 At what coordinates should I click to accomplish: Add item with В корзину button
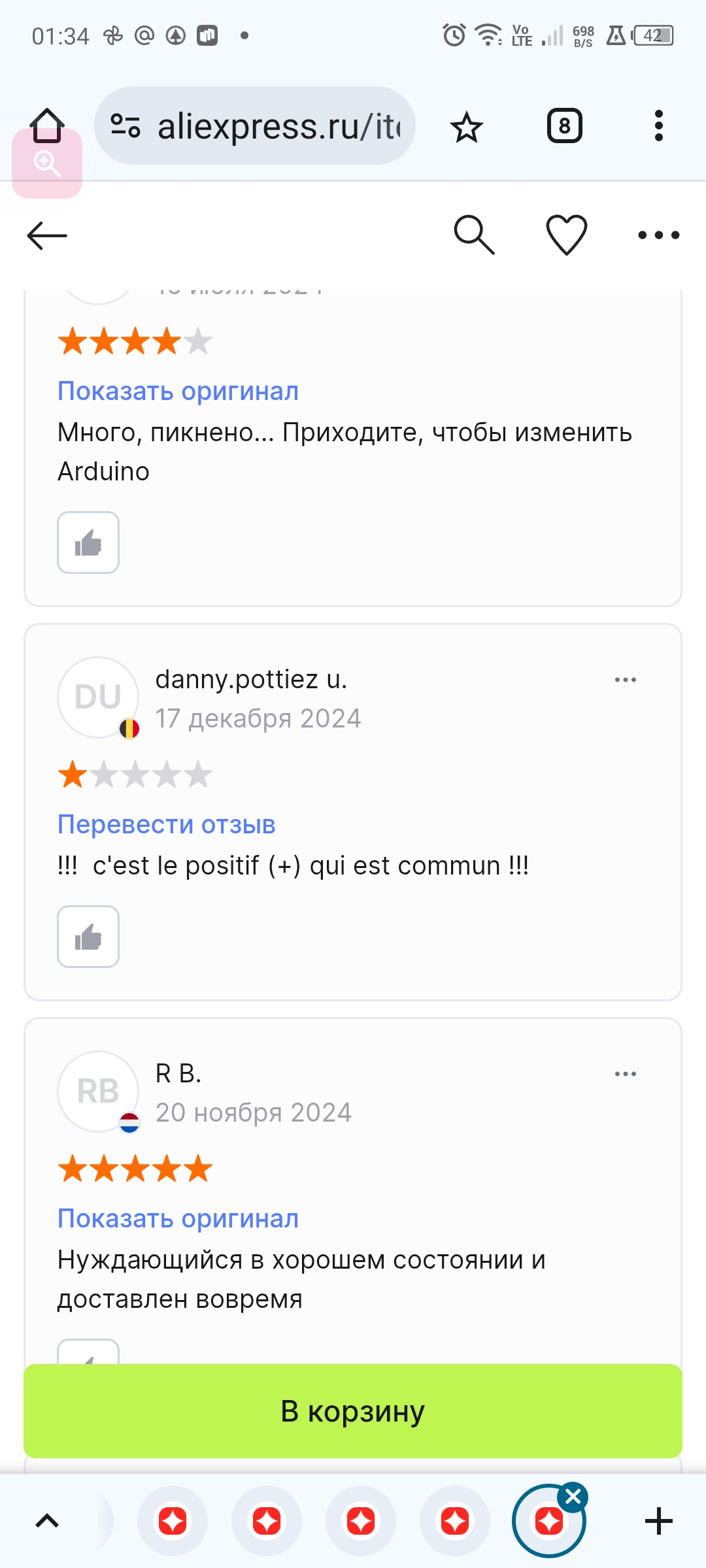coord(353,1410)
